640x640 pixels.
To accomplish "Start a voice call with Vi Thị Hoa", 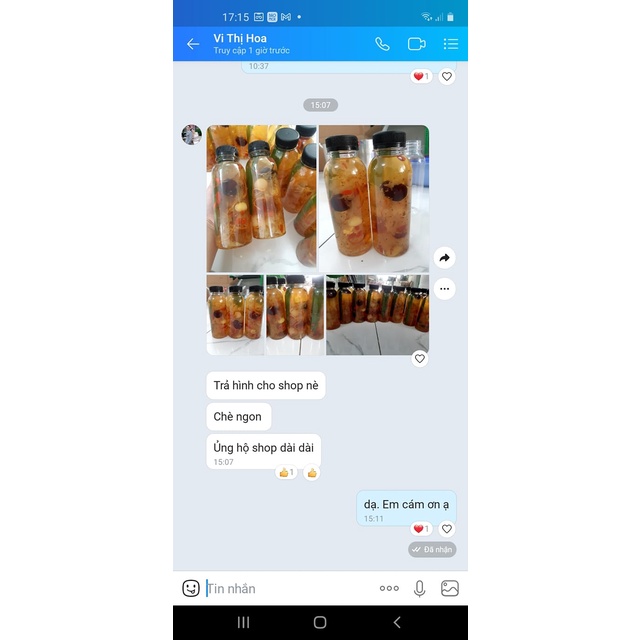I will (x=382, y=44).
